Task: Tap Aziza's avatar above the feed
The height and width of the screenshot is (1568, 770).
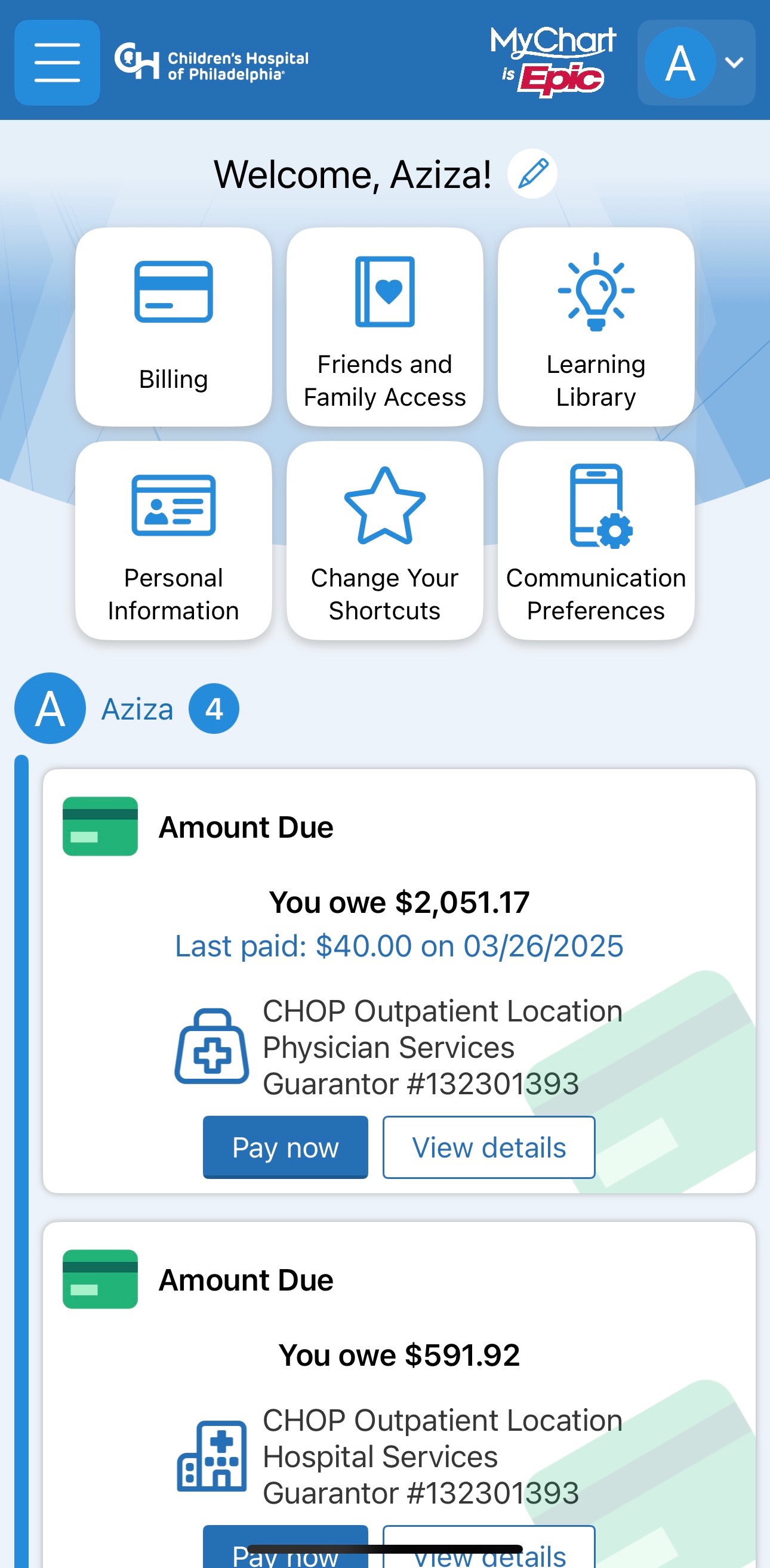Action: [x=50, y=708]
